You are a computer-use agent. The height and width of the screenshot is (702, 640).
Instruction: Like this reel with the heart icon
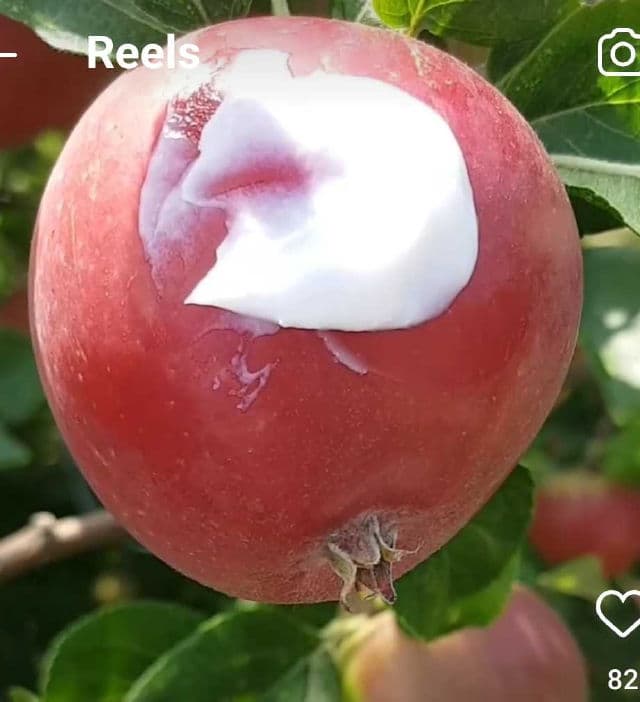pos(620,612)
